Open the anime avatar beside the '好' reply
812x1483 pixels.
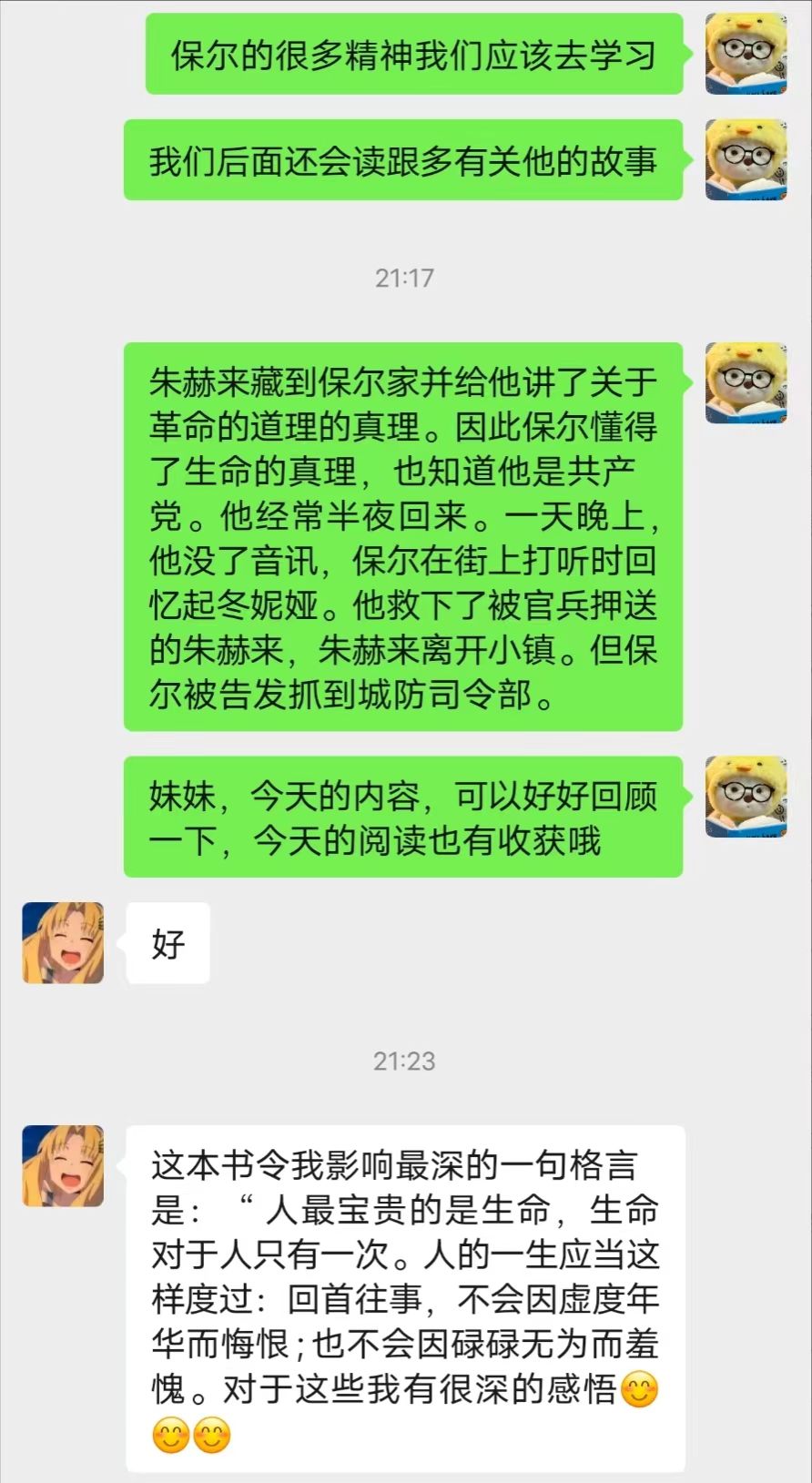[x=63, y=943]
